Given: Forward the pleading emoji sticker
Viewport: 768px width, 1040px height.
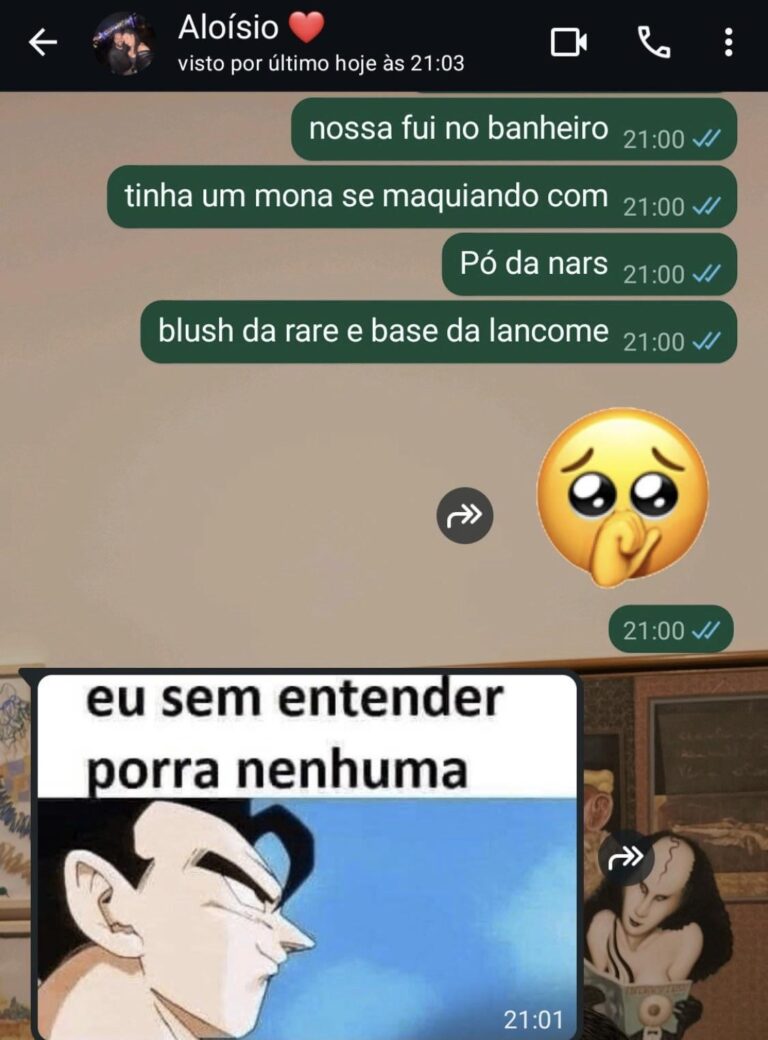Looking at the screenshot, I should 465,516.
